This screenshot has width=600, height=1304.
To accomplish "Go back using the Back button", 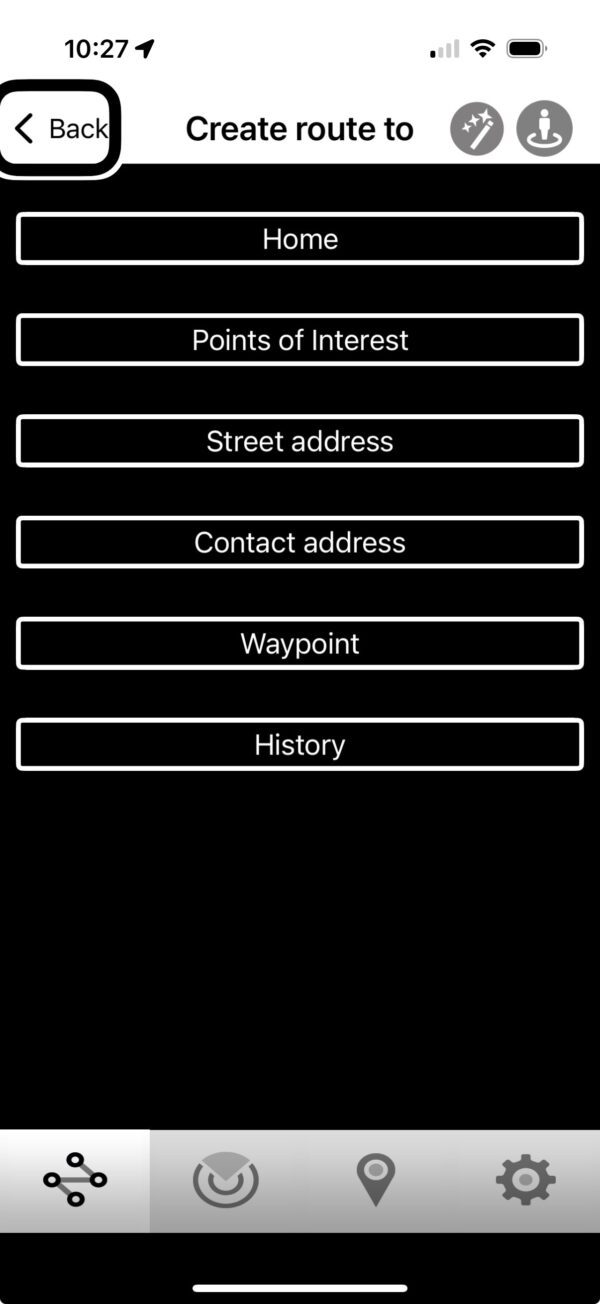I will (60, 129).
